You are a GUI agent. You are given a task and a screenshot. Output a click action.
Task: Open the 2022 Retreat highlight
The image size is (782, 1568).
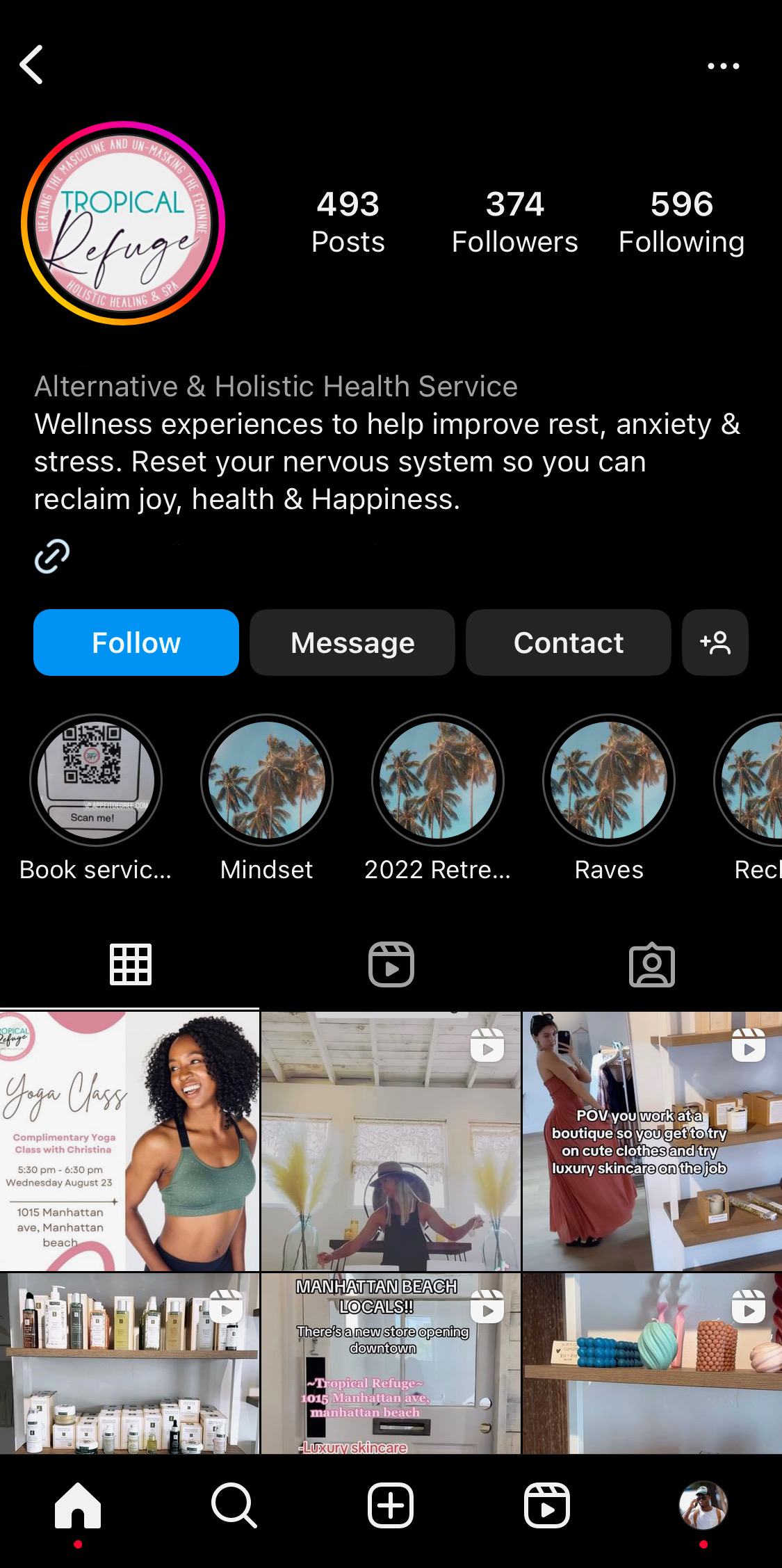tap(438, 780)
